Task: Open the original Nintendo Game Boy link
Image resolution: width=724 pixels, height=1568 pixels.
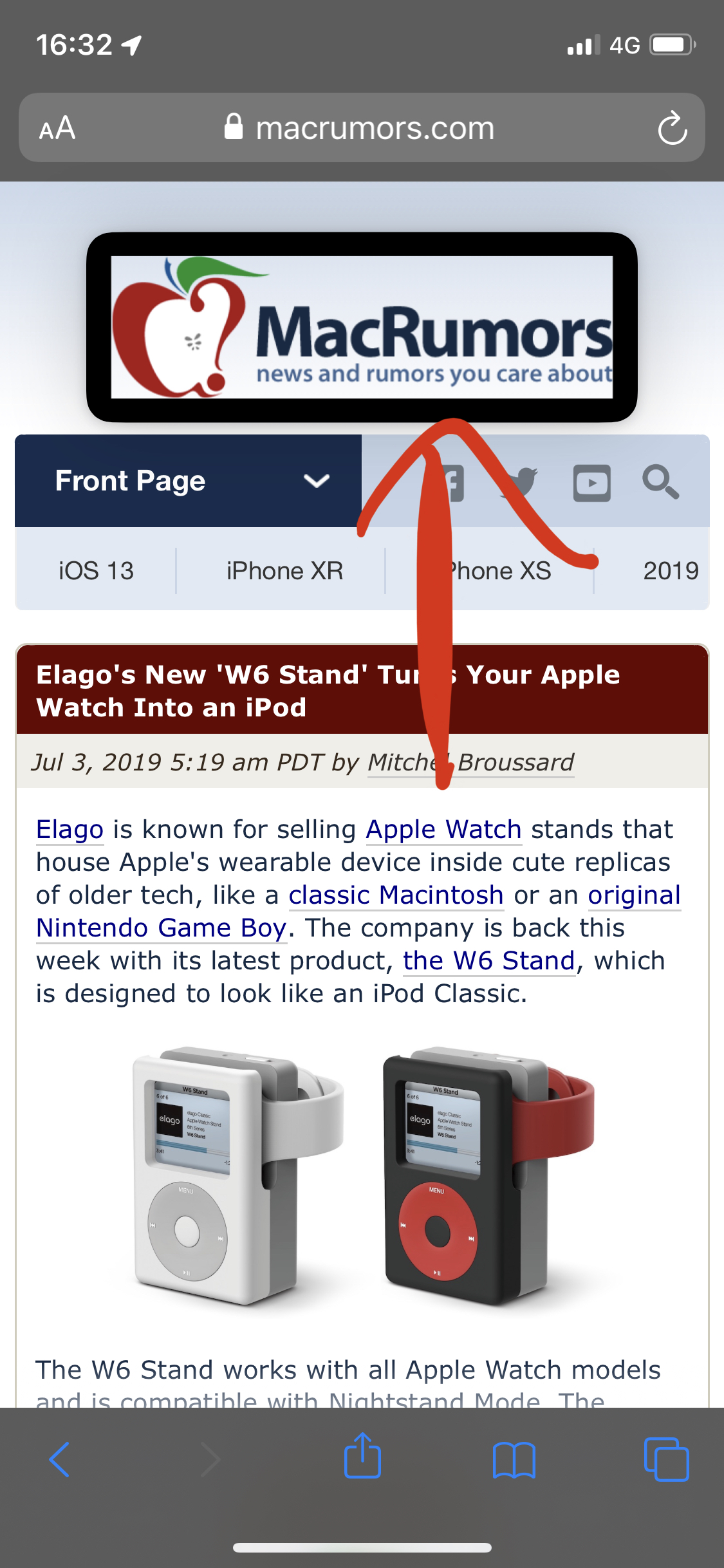Action: [161, 928]
